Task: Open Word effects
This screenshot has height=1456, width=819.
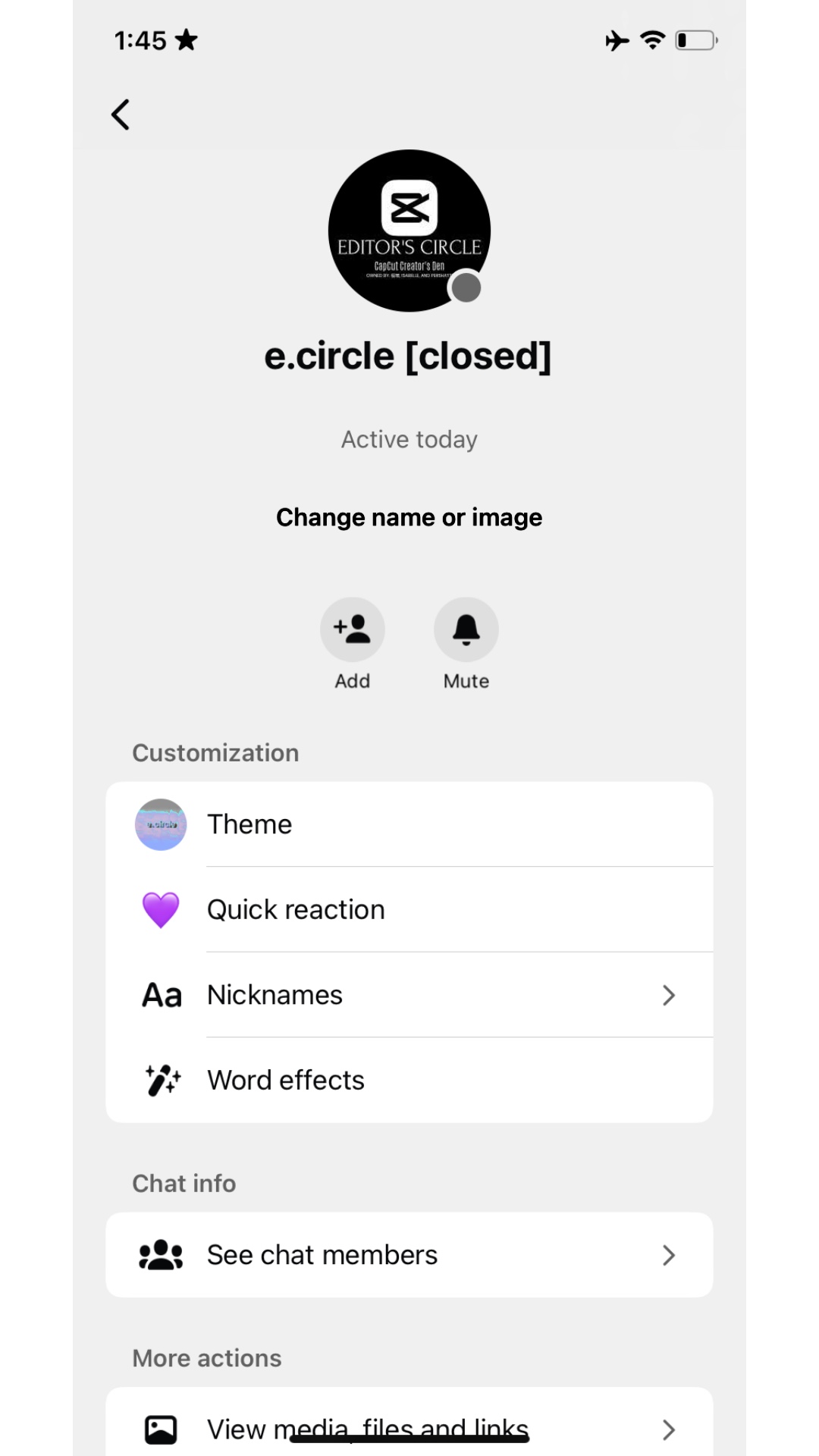Action: click(x=409, y=1080)
